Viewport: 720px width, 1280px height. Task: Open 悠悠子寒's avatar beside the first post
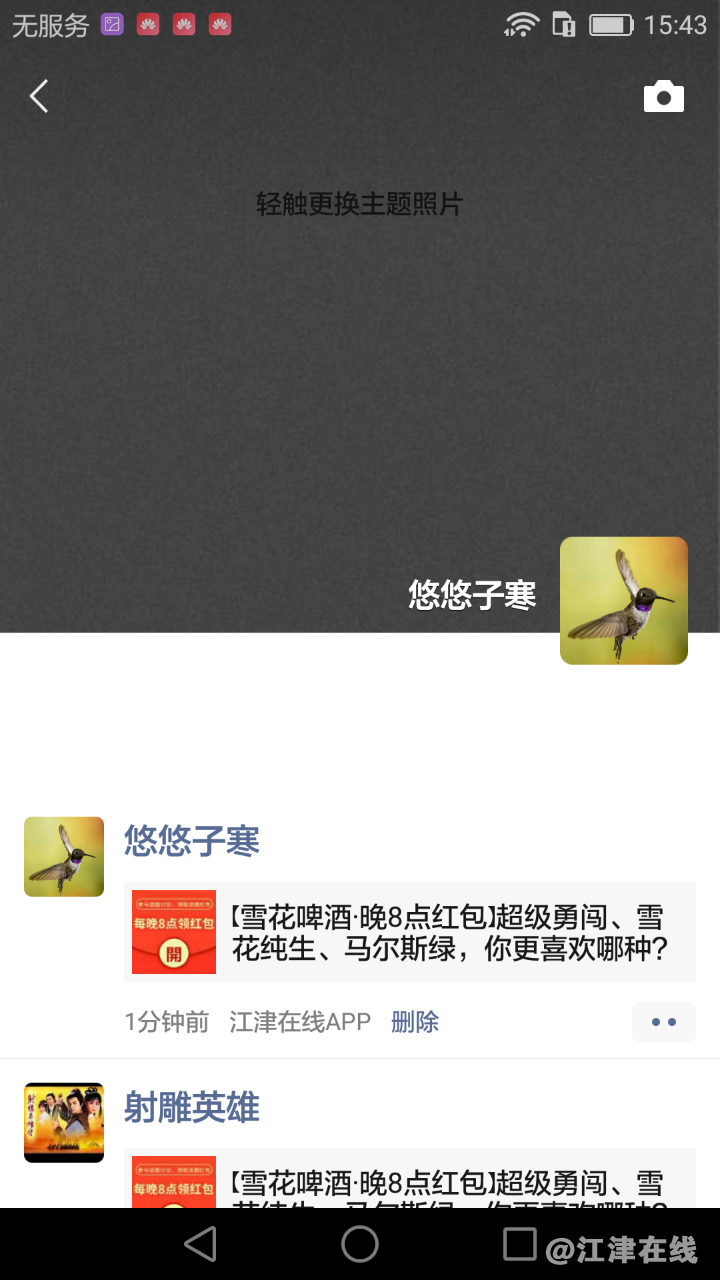[64, 856]
